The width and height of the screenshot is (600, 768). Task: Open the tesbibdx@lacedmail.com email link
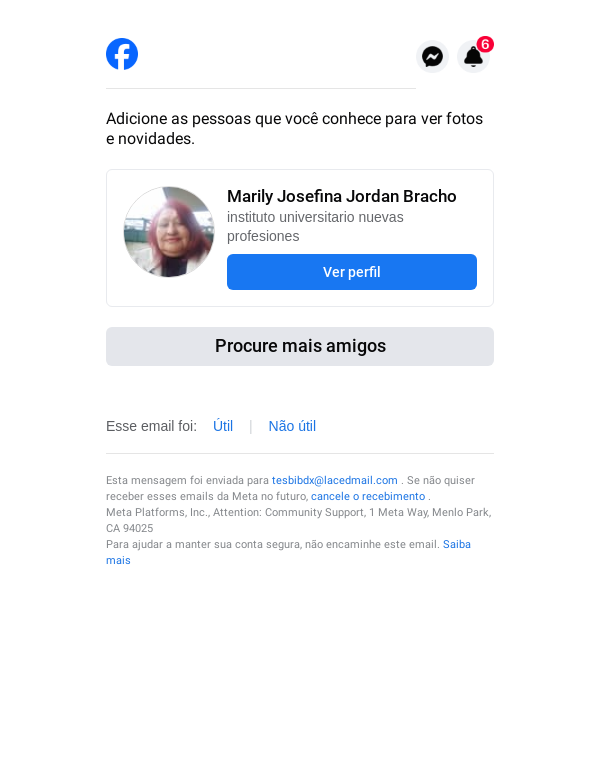[x=335, y=481]
